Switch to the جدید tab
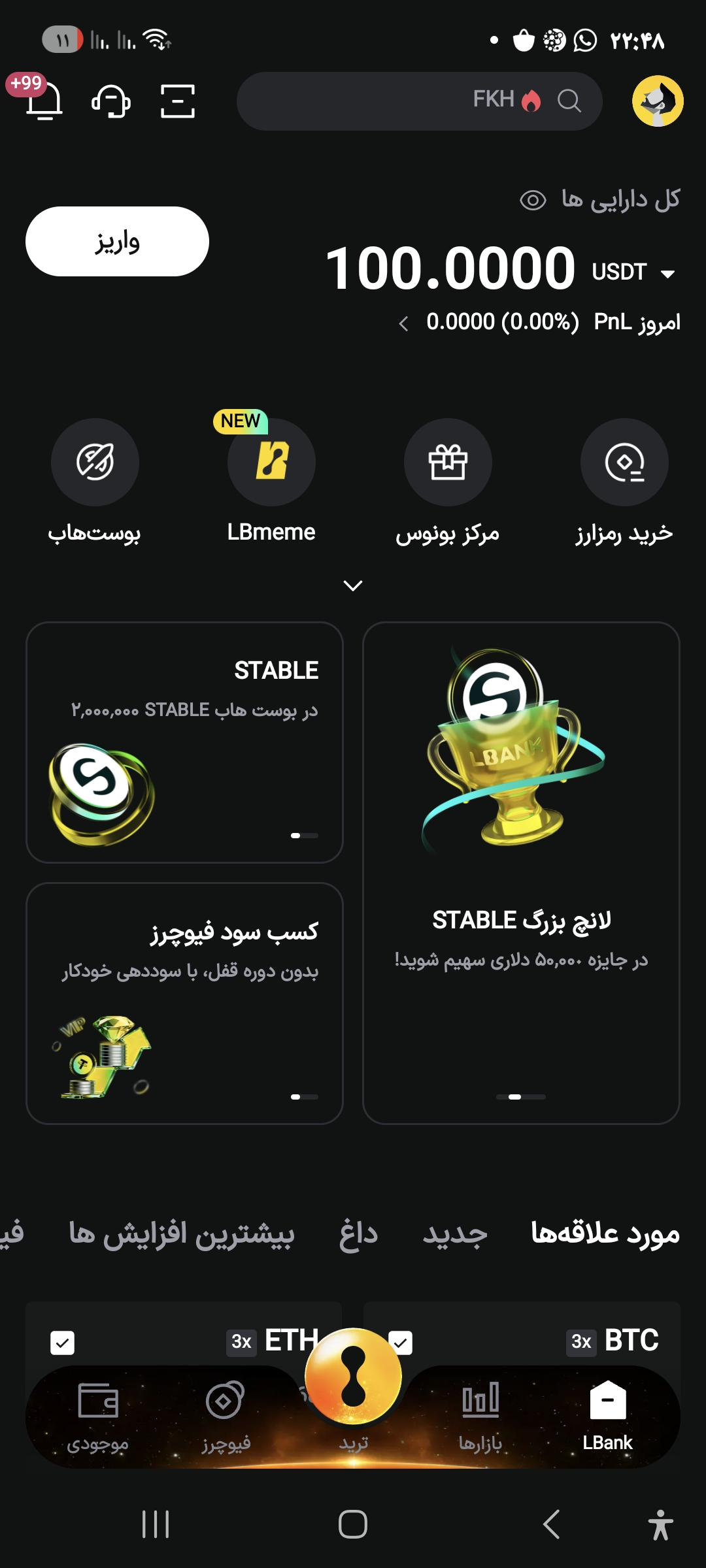Image resolution: width=706 pixels, height=1568 pixels. point(455,1234)
